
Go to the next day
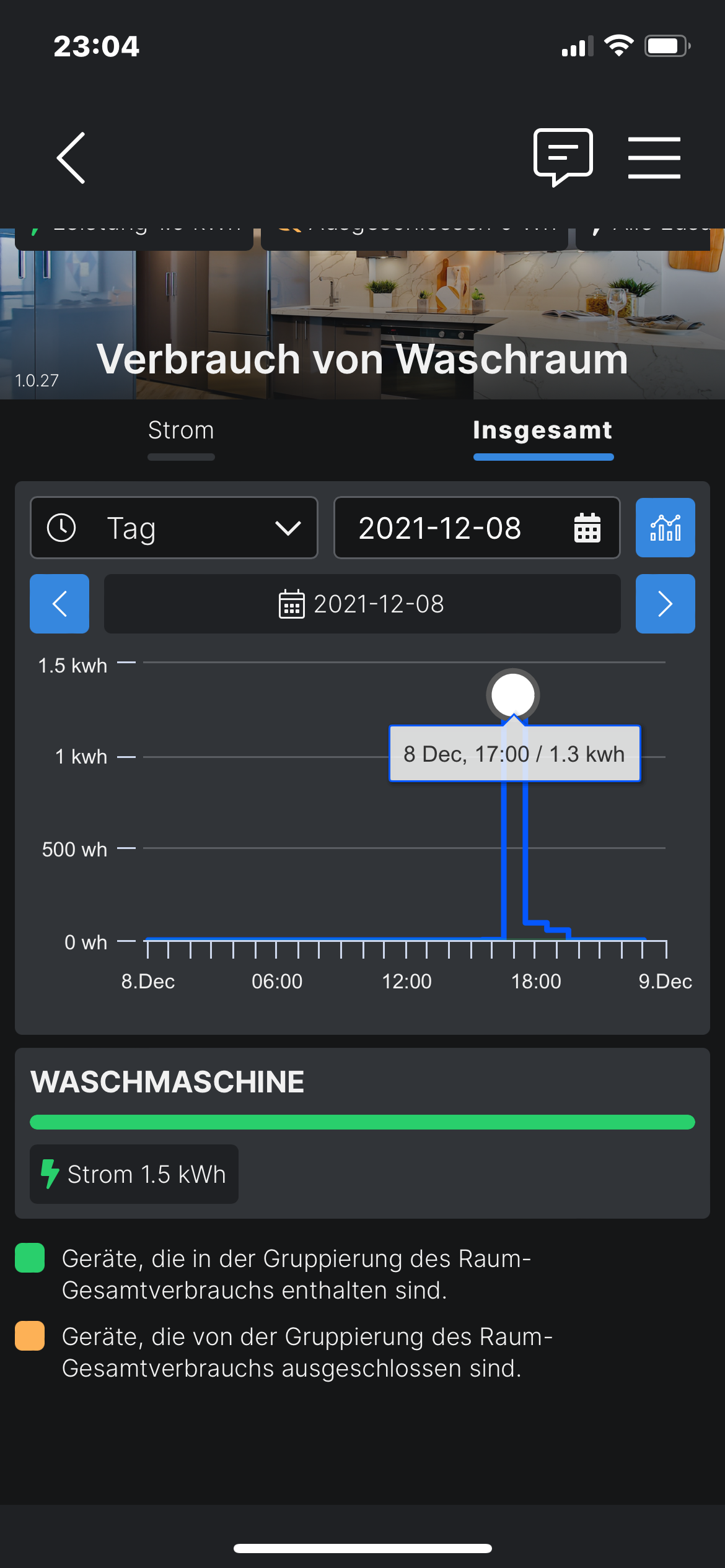pyautogui.click(x=665, y=604)
